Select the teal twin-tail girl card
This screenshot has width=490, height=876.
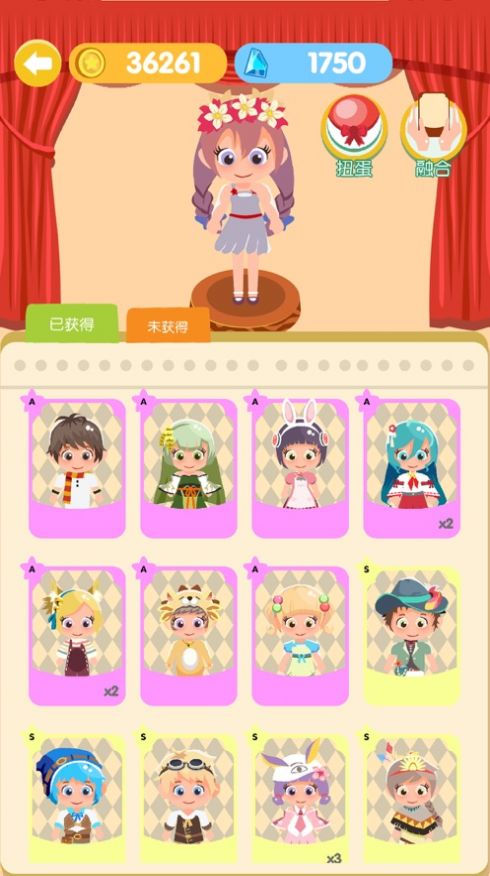pyautogui.click(x=412, y=468)
